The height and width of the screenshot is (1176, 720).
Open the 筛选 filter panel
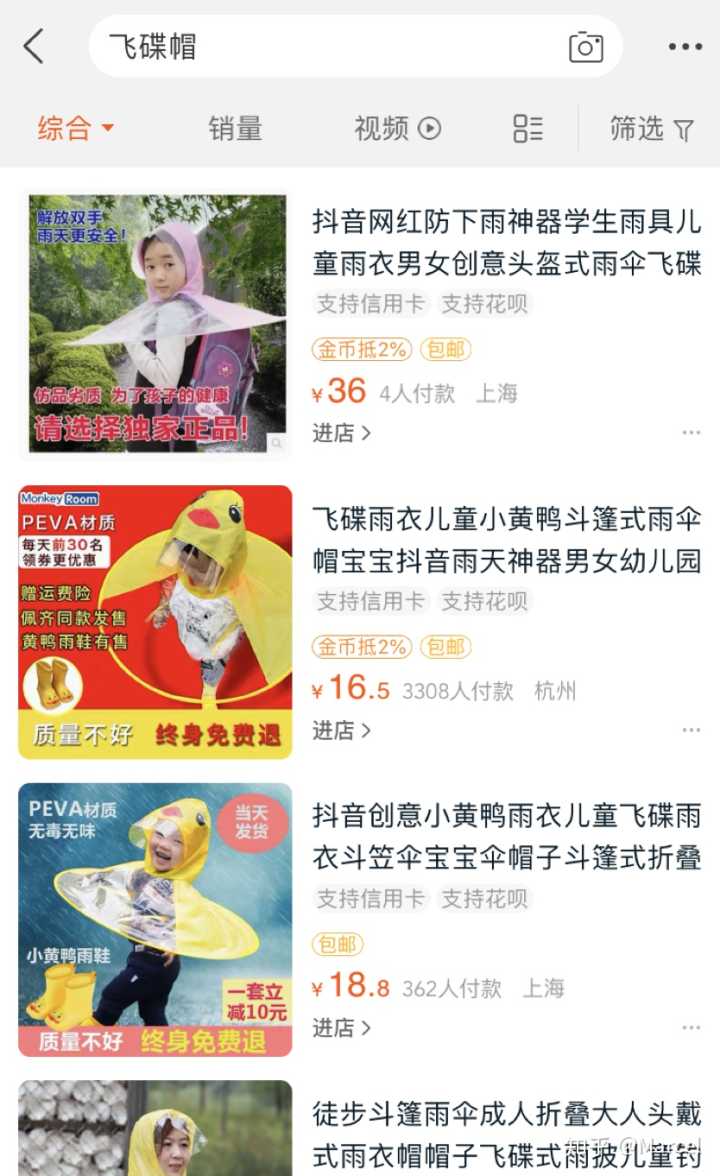coord(652,128)
